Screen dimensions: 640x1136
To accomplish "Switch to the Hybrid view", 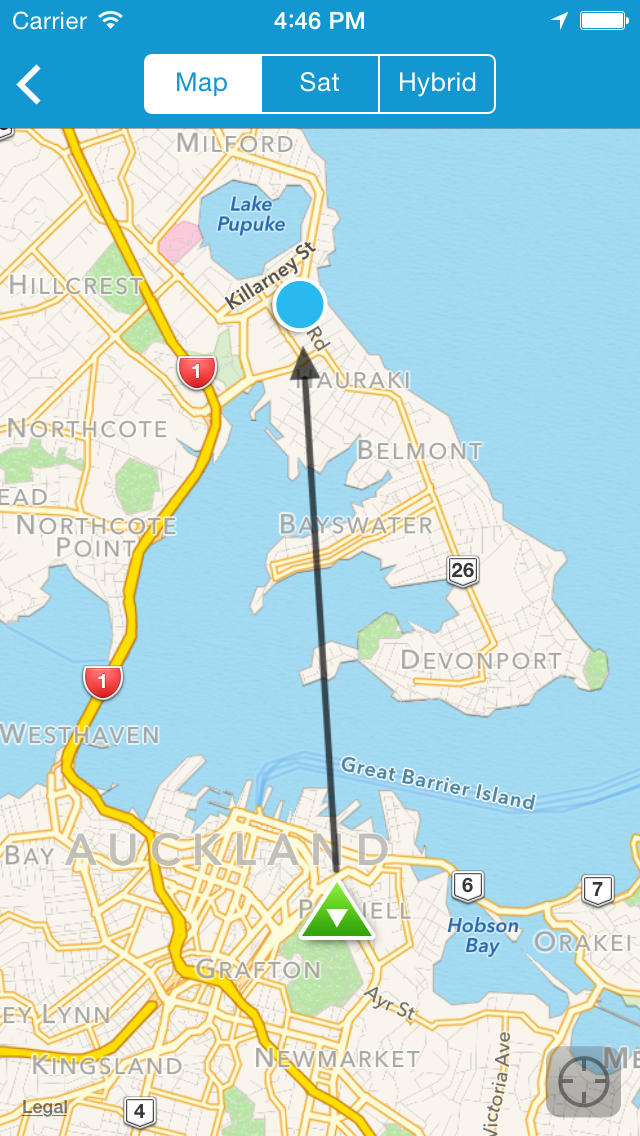I will pos(437,84).
